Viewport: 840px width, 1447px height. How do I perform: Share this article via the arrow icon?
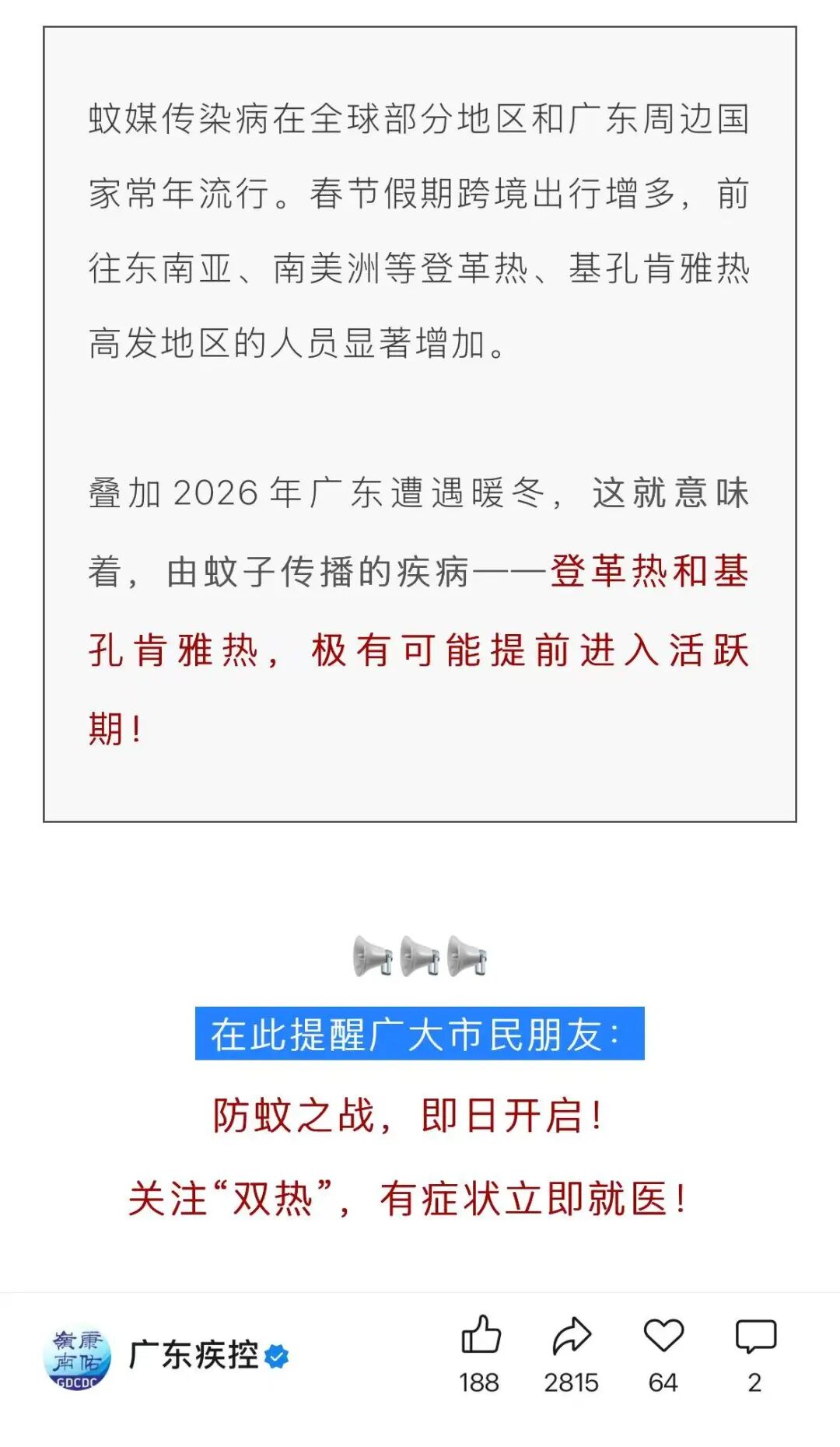572,1336
